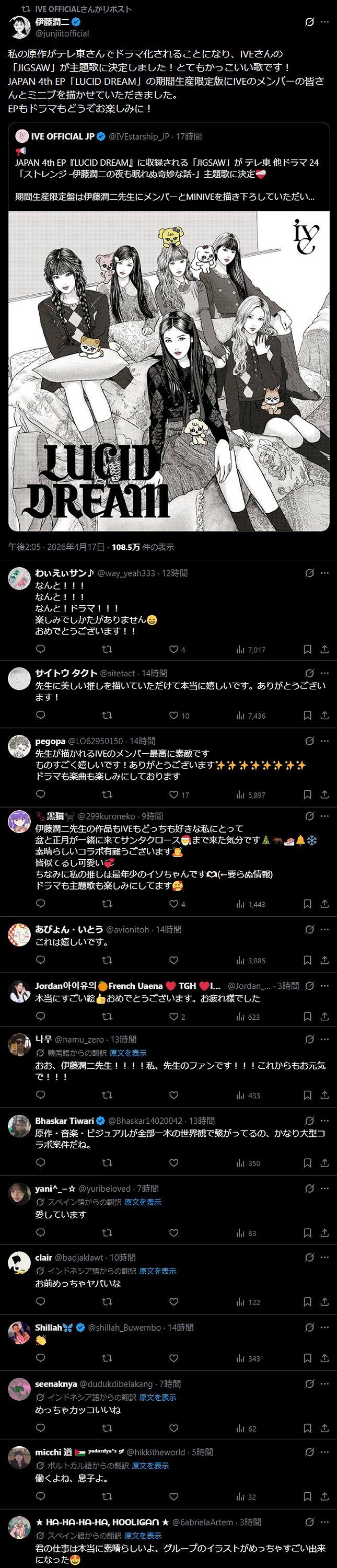This screenshot has height=1568, width=337.
Task: Reply to サイトウ タクト's comment
Action: click(41, 715)
